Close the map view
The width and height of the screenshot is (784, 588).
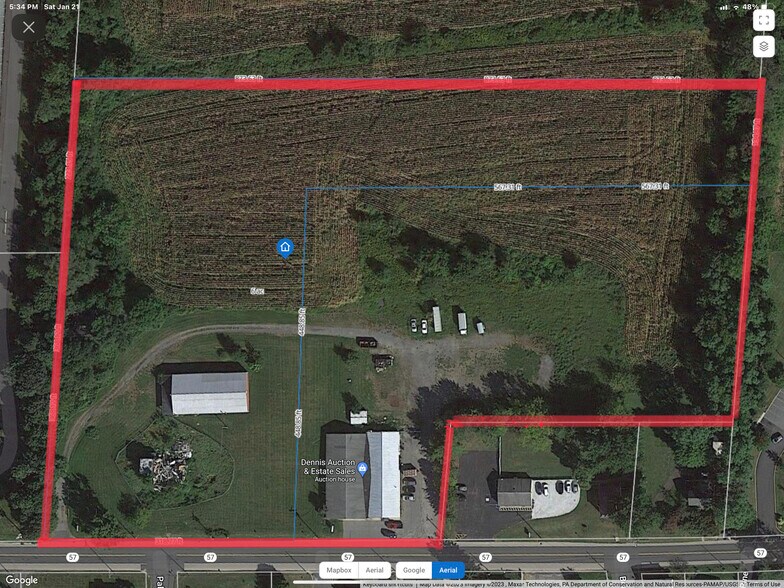tap(28, 27)
